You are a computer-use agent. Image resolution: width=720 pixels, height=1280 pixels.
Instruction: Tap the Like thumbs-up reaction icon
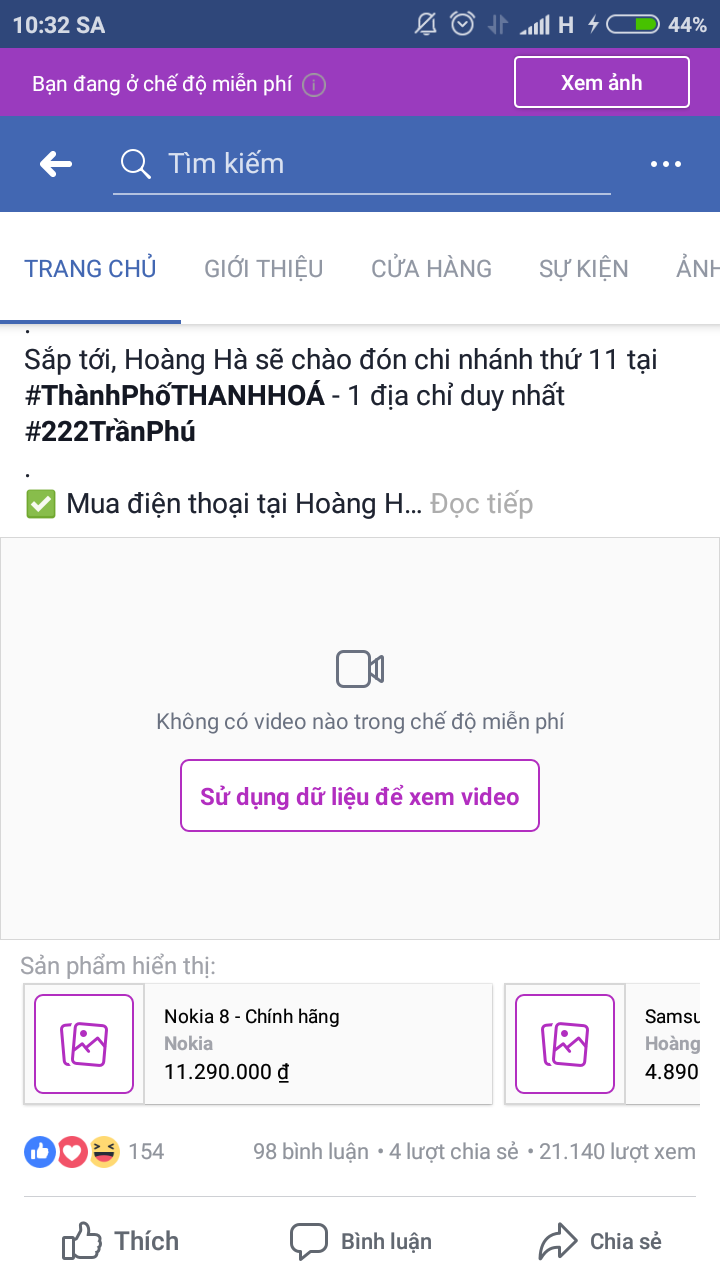click(38, 1151)
